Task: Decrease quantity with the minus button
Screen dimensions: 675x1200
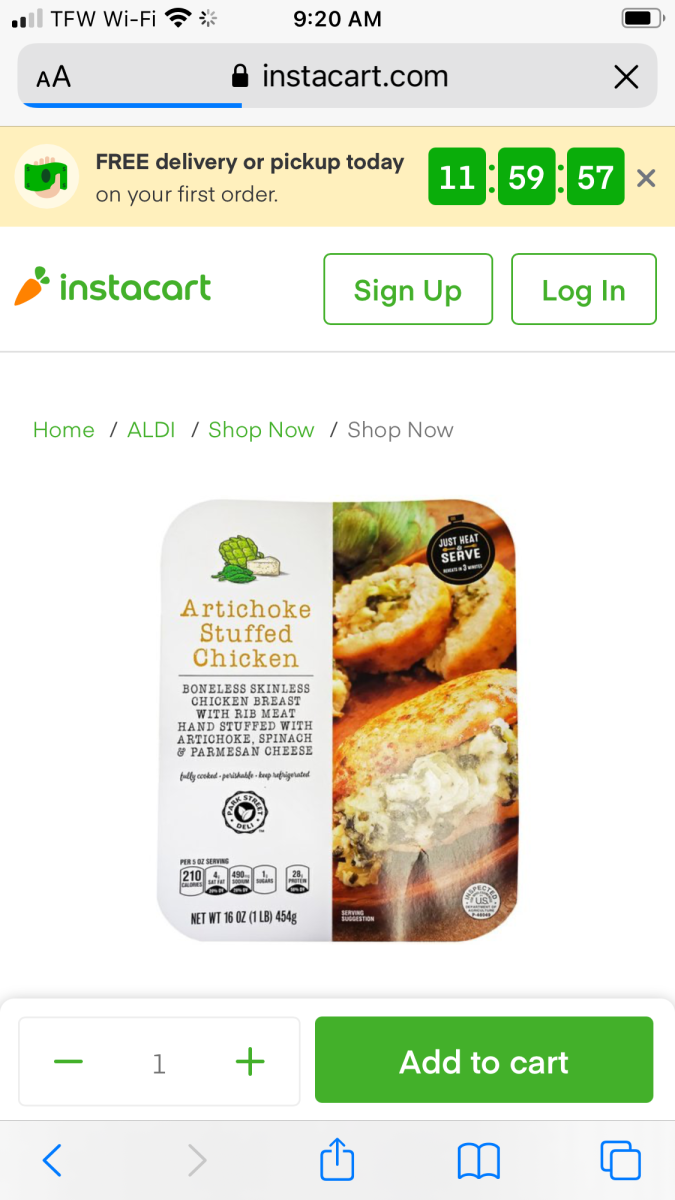Action: (69, 1062)
